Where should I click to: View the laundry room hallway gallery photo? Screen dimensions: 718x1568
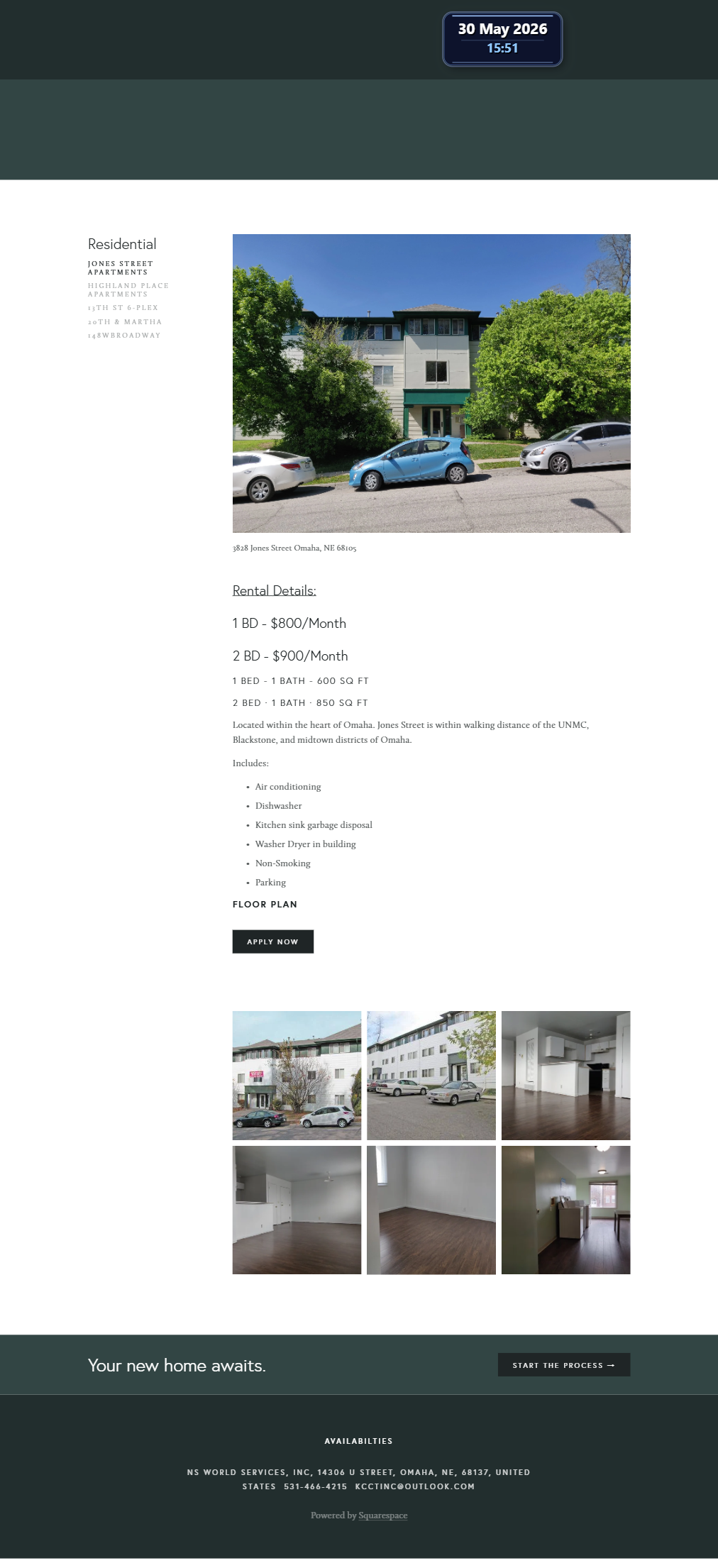[565, 1210]
